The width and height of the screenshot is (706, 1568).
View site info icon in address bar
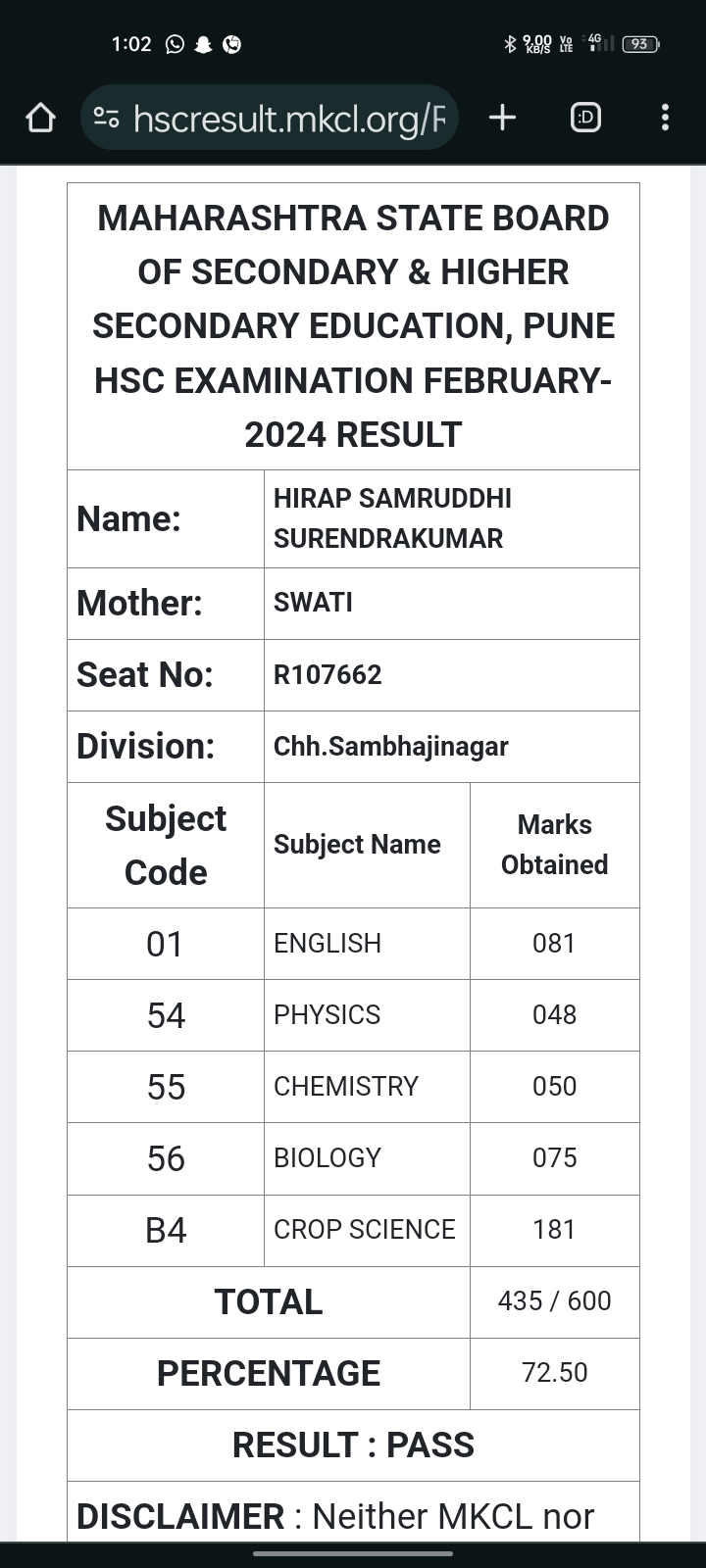[107, 119]
